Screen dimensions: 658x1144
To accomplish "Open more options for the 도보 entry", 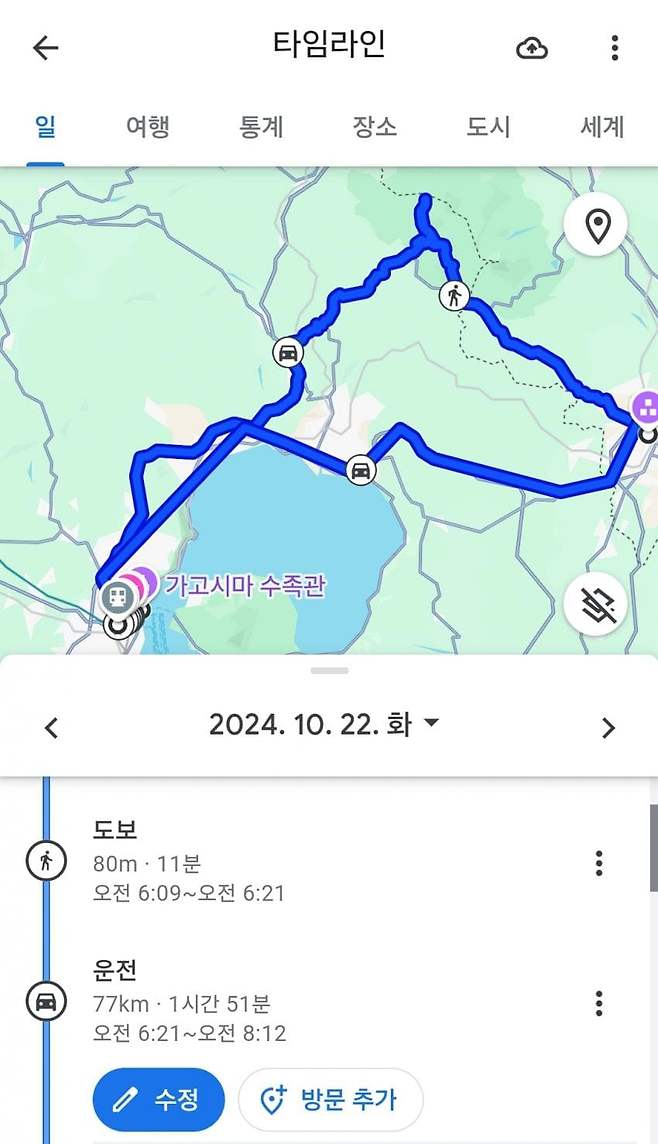I will click(x=598, y=863).
